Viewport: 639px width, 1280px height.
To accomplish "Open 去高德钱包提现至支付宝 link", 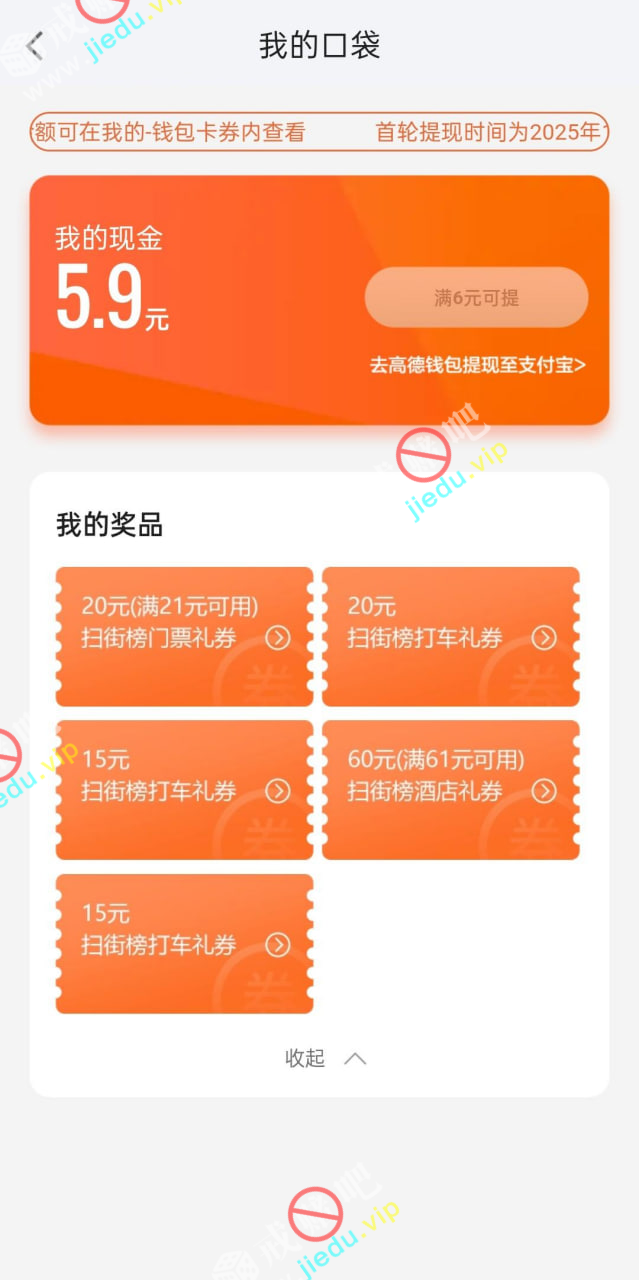I will point(477,365).
